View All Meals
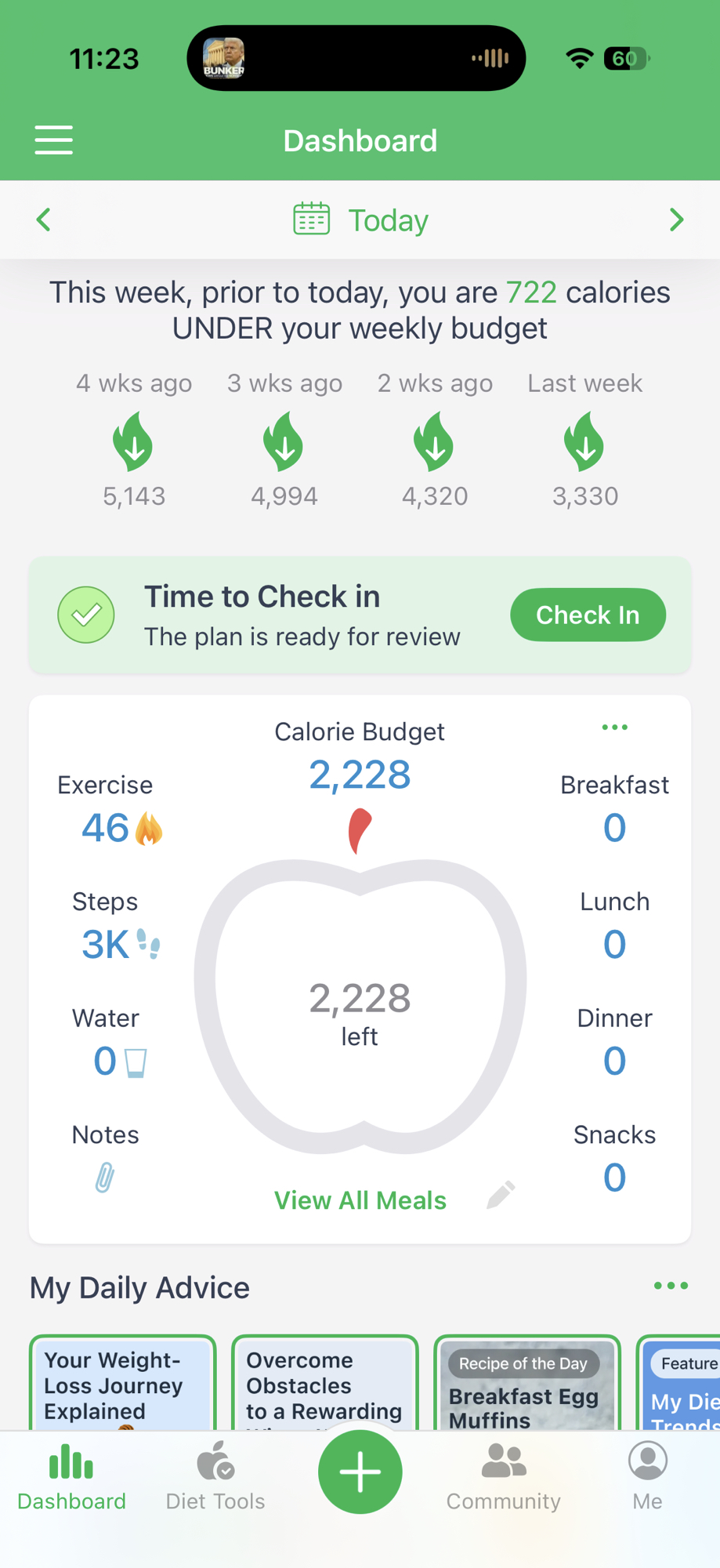 point(360,1200)
